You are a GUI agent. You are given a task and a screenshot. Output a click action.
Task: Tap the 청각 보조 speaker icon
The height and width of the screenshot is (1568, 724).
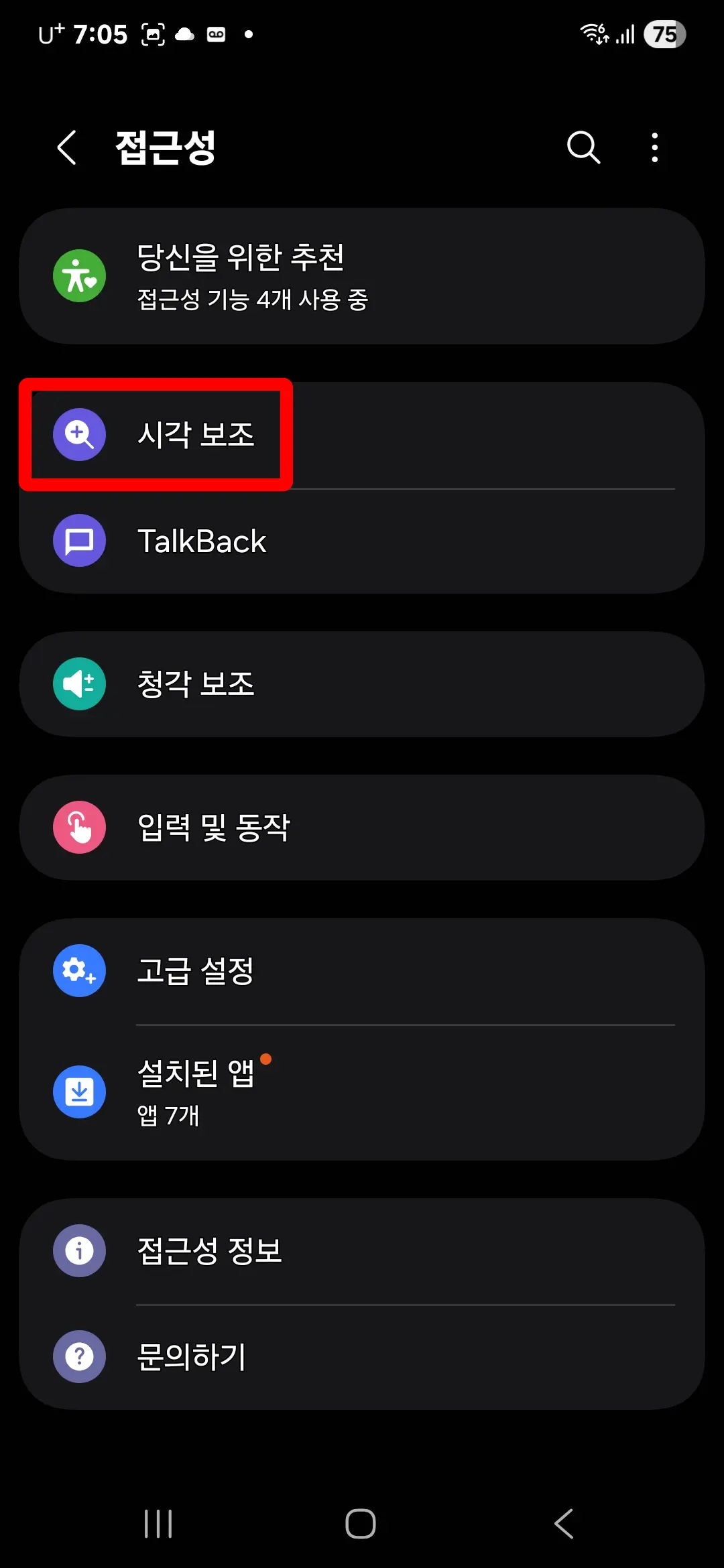79,683
